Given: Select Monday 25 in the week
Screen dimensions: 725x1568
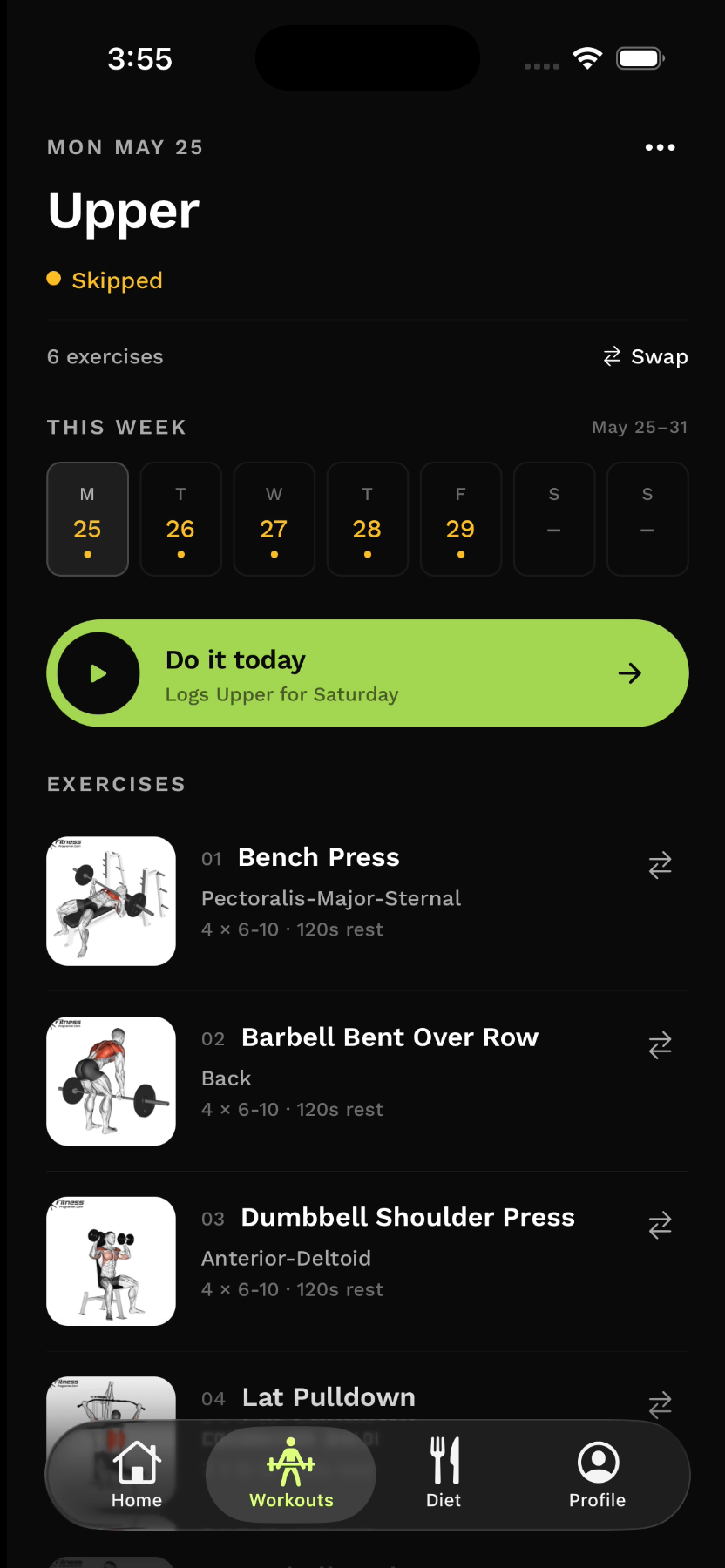Looking at the screenshot, I should point(87,519).
